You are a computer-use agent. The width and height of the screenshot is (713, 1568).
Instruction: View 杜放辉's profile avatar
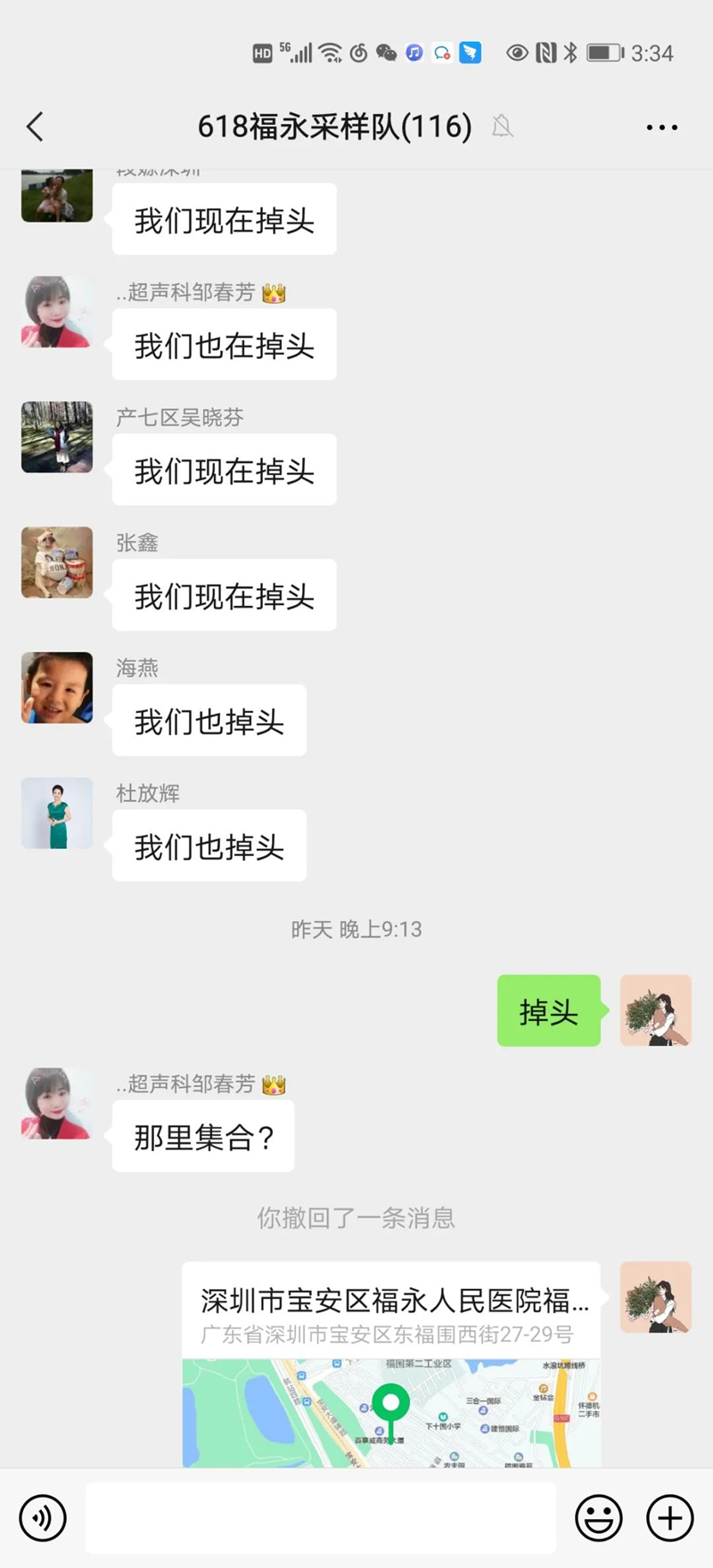[x=57, y=813]
